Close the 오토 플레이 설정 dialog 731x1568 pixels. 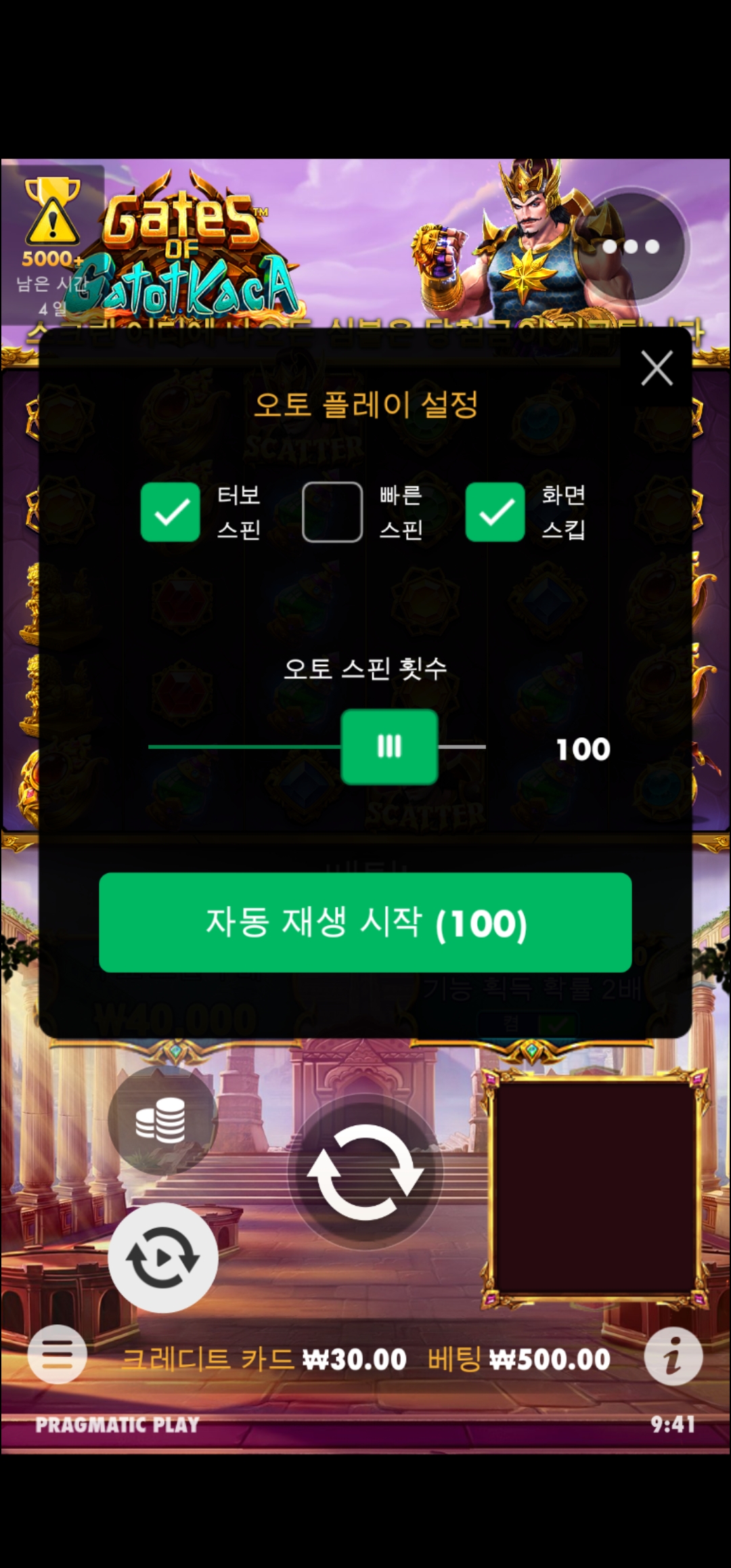click(x=657, y=368)
